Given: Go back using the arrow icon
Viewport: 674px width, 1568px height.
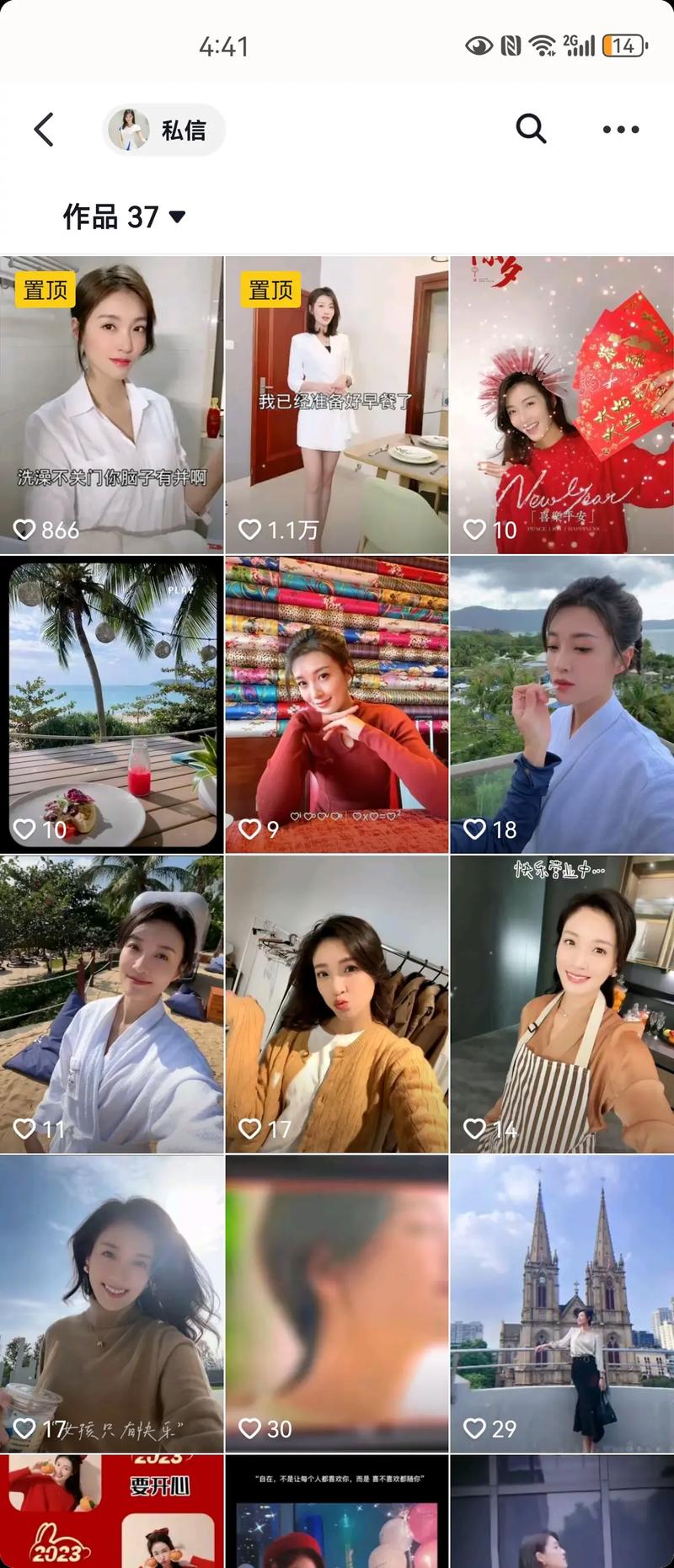Looking at the screenshot, I should click(44, 130).
